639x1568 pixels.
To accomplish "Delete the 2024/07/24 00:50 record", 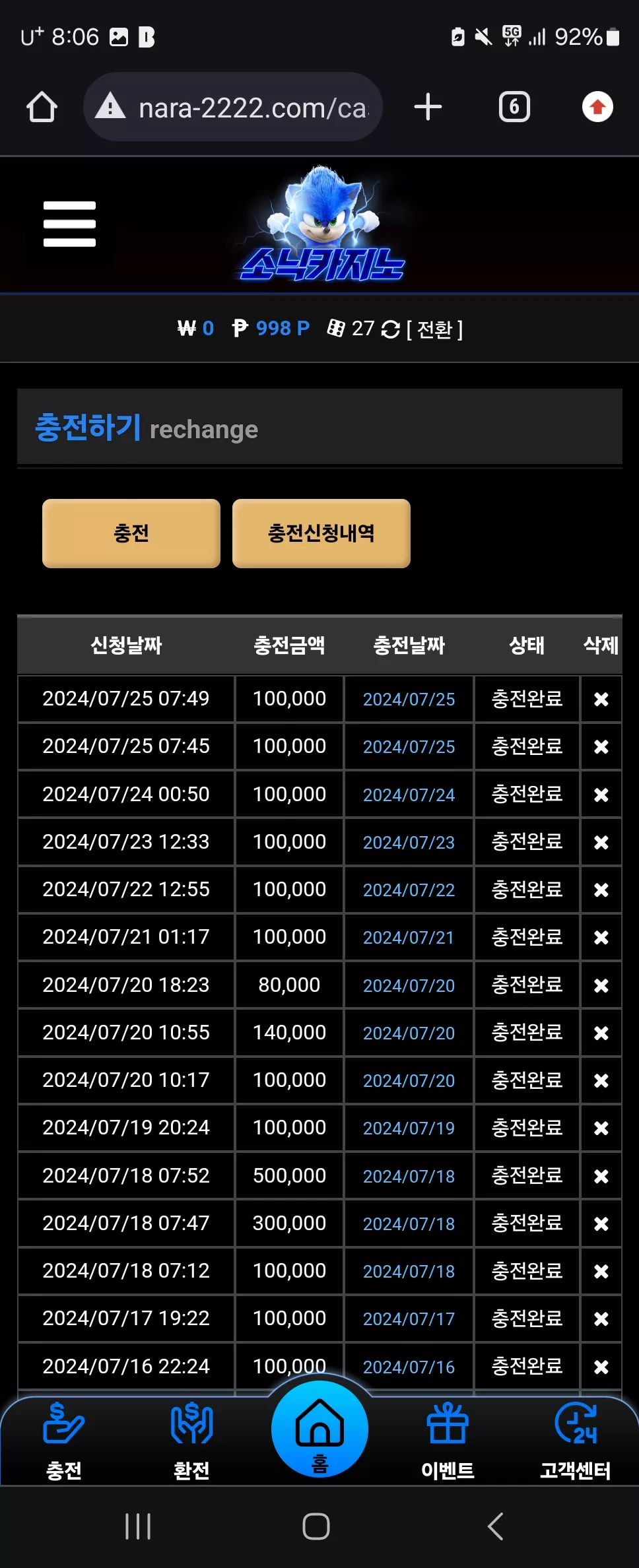I will pos(601,795).
